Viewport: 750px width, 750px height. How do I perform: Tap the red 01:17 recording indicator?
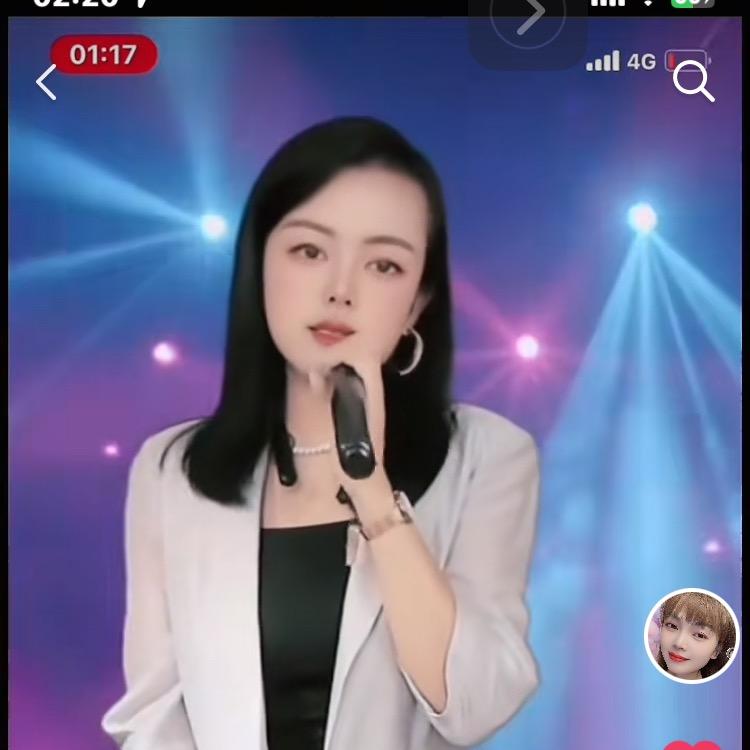tap(104, 54)
